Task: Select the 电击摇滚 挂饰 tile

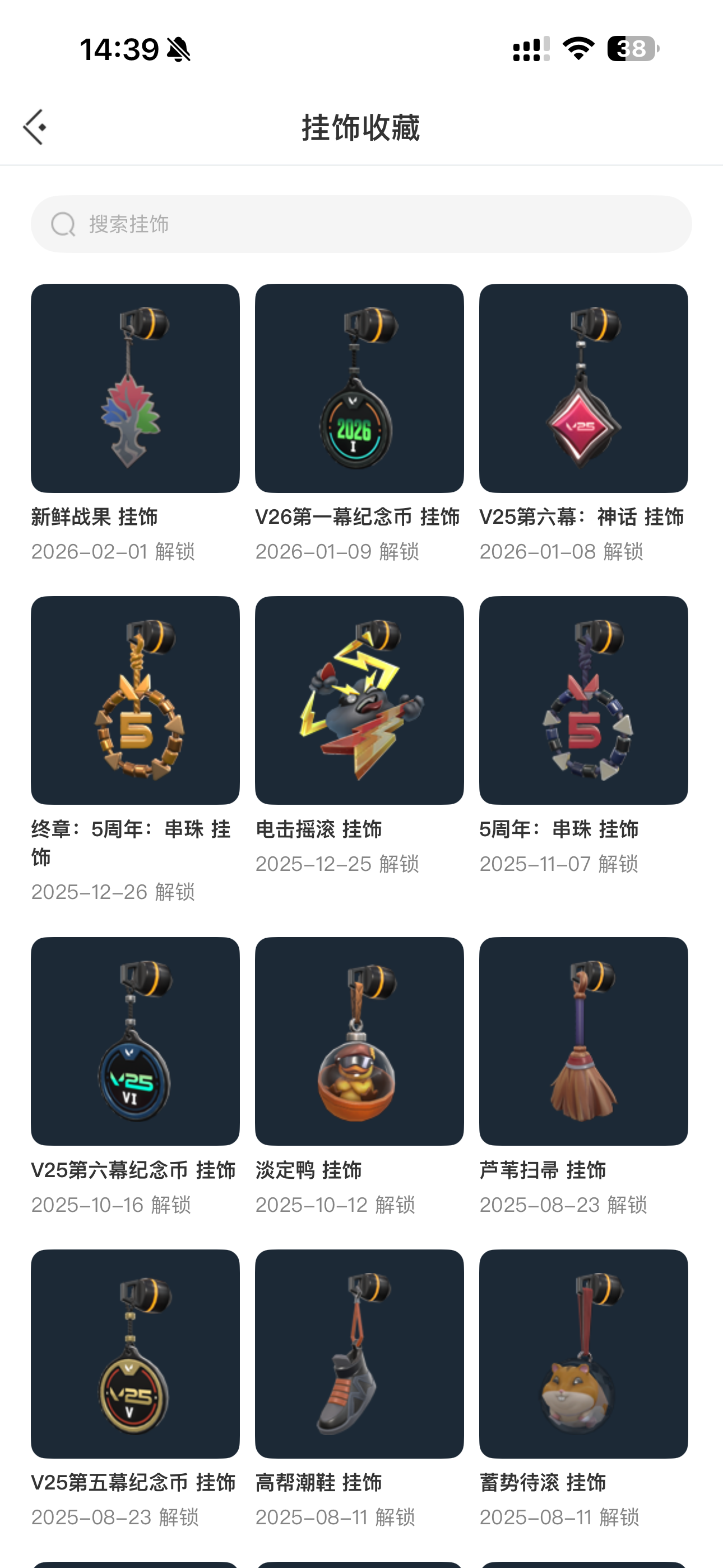Action: point(359,700)
